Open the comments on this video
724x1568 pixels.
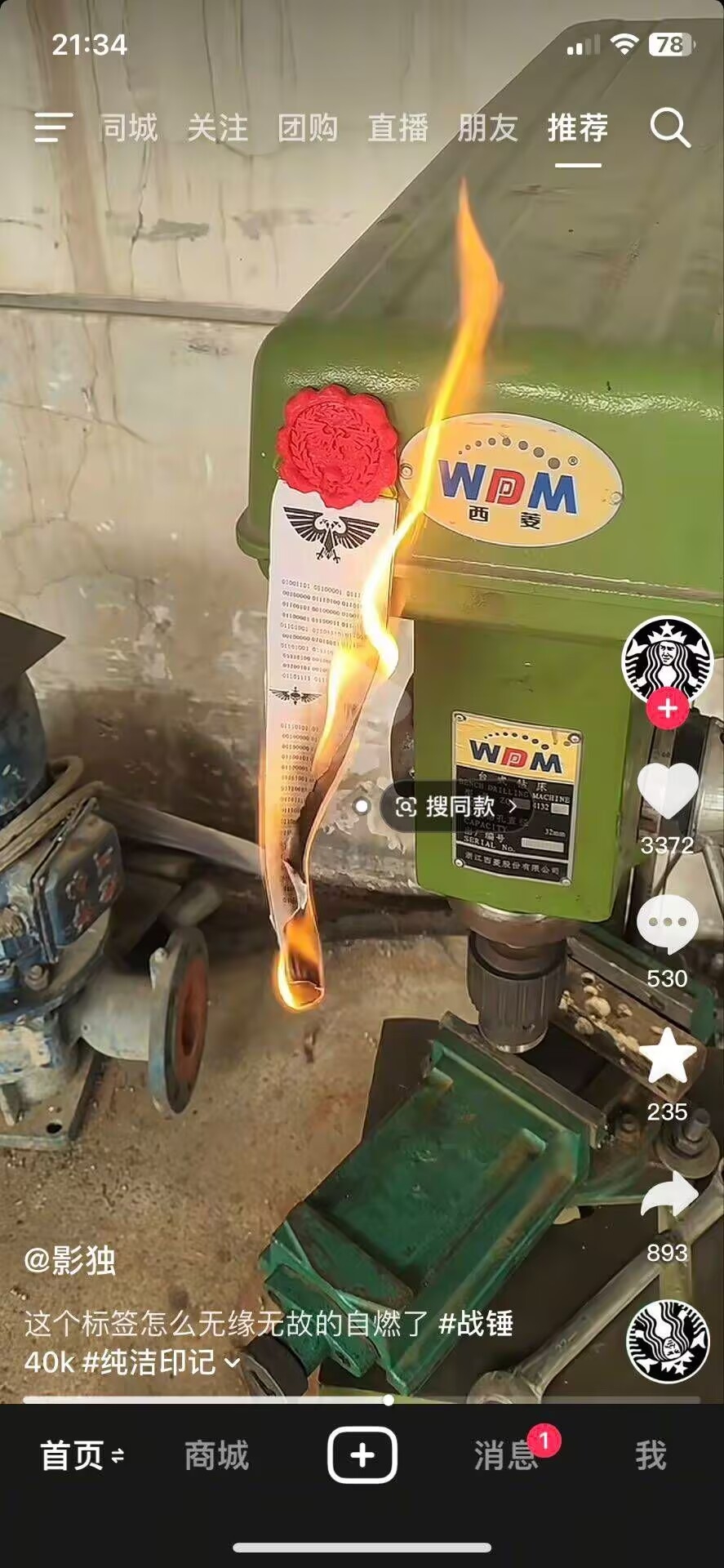point(667,924)
